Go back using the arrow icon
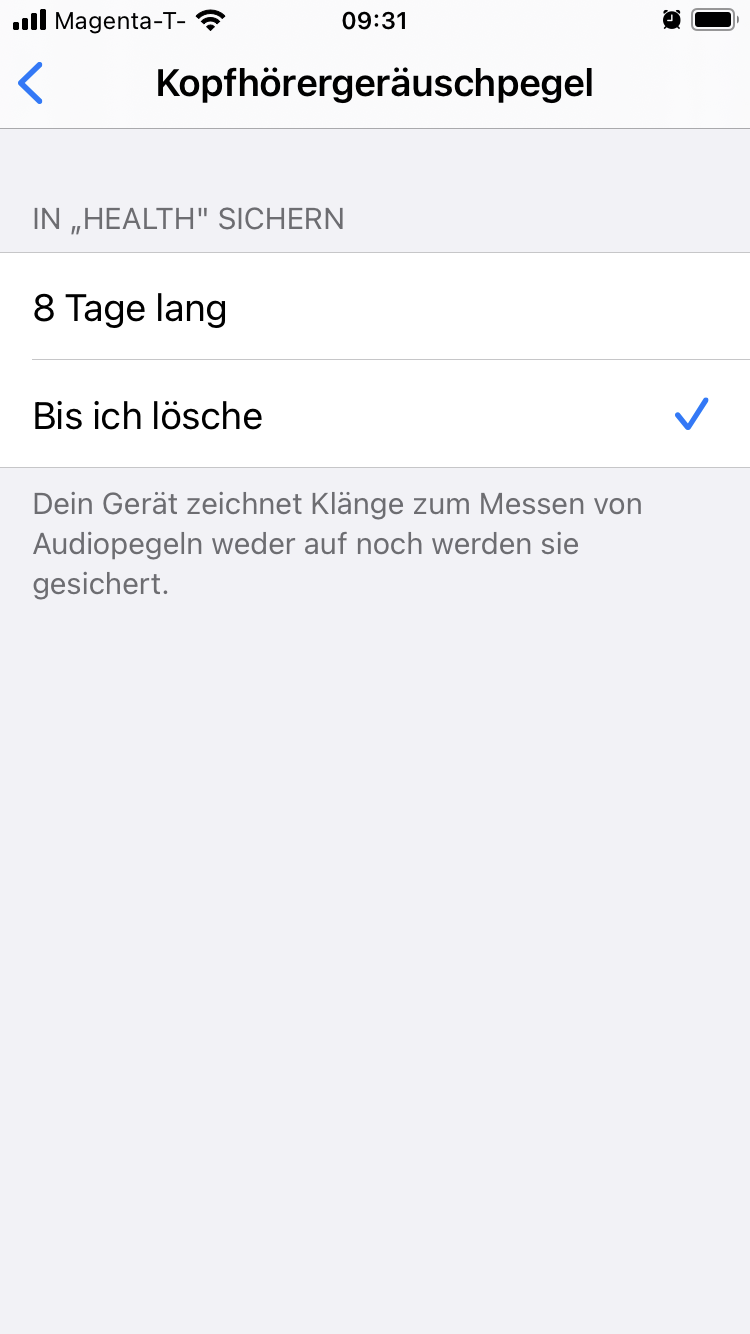Screen dimensions: 750x1334 [32, 83]
